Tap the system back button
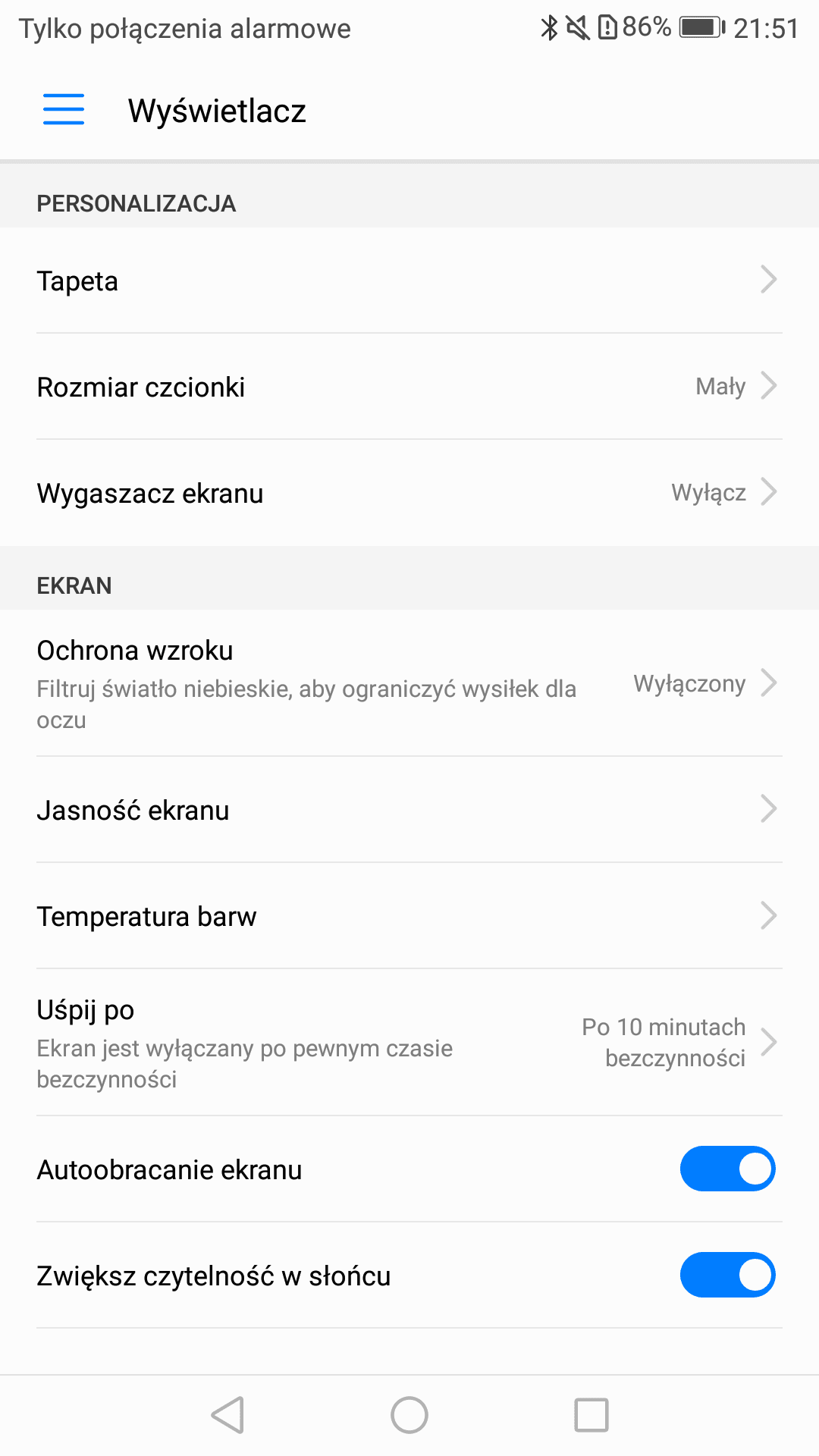 [227, 1415]
